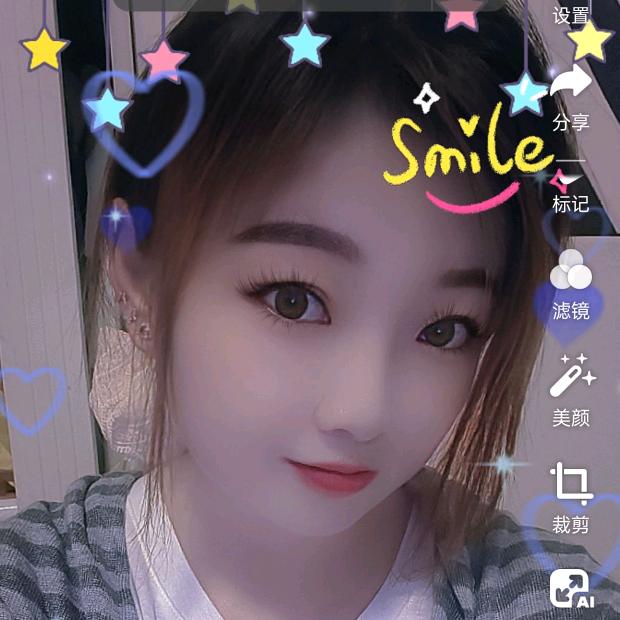Open the 美颜 beauty tool
Screen dimensions: 620x620
571,390
